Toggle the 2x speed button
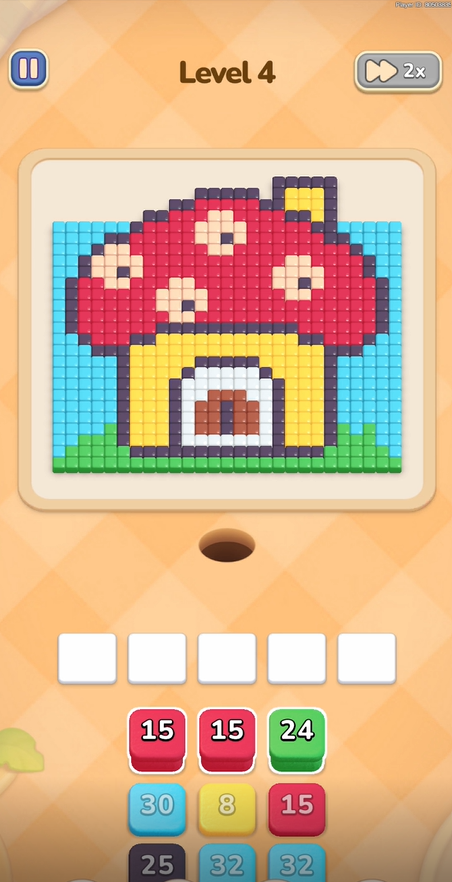The image size is (452, 882). tap(398, 71)
